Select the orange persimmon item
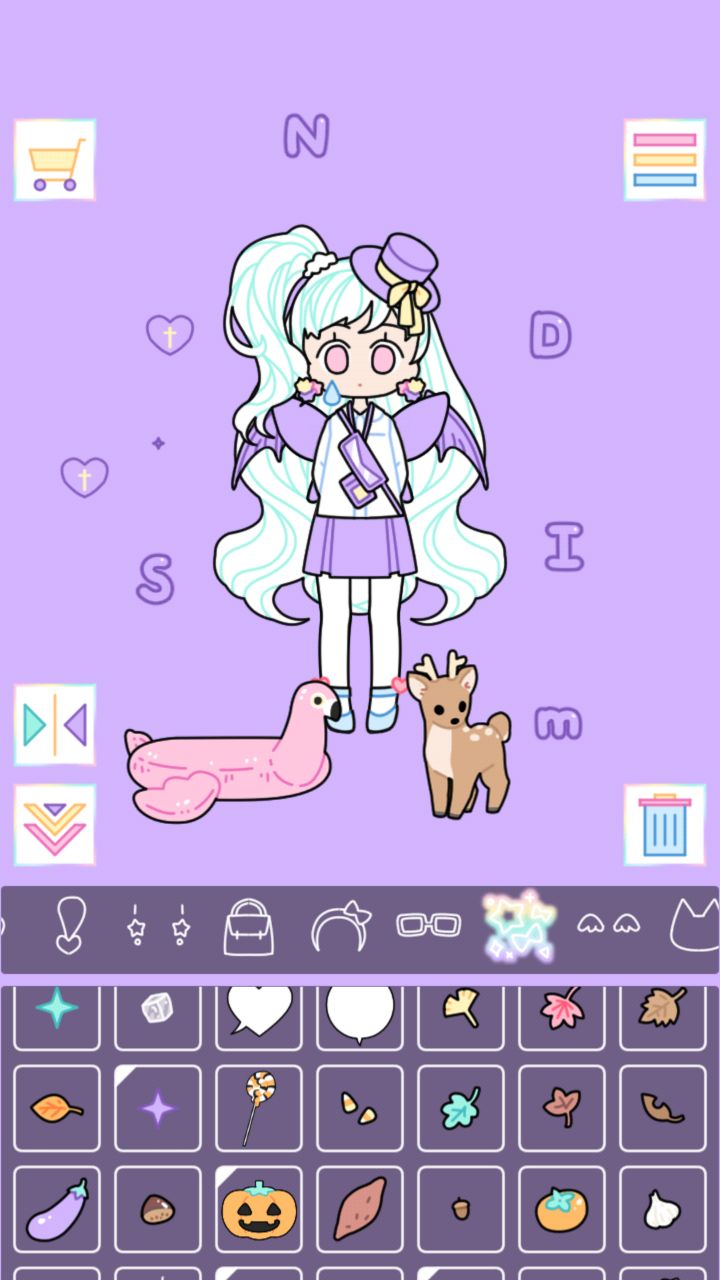Screen dimensions: 720x1280 coord(561,1208)
